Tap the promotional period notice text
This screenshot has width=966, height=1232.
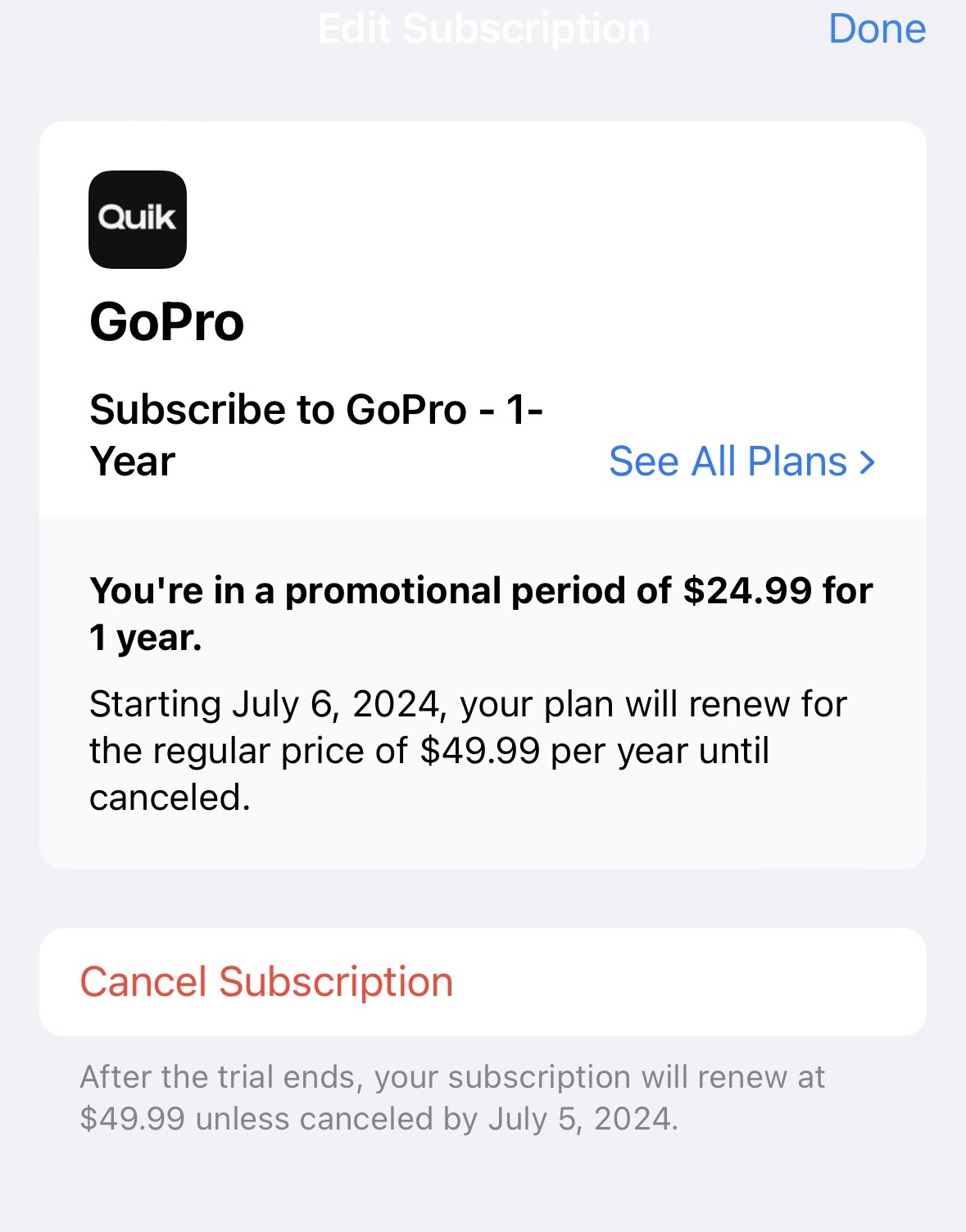pos(483,610)
